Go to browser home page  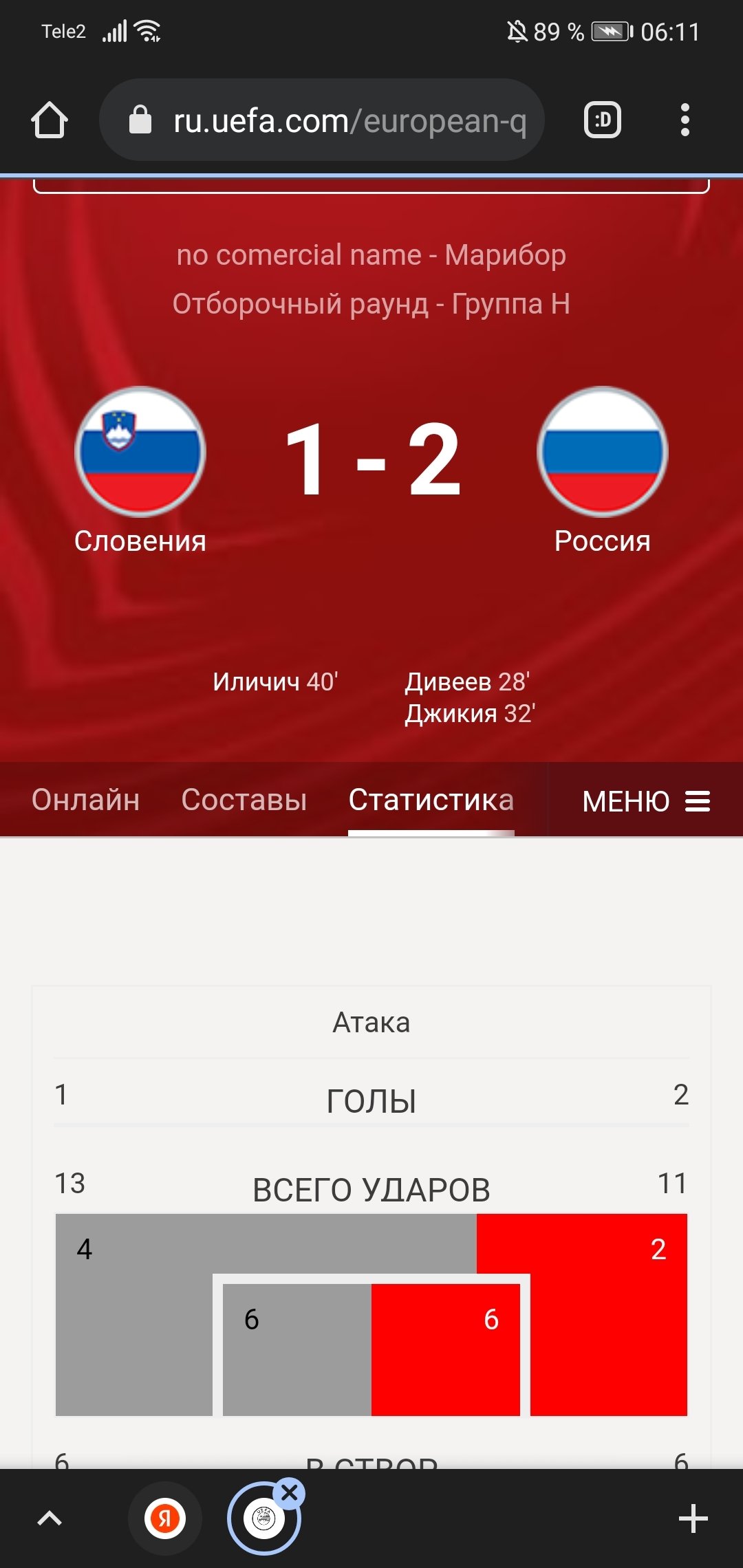[x=50, y=120]
